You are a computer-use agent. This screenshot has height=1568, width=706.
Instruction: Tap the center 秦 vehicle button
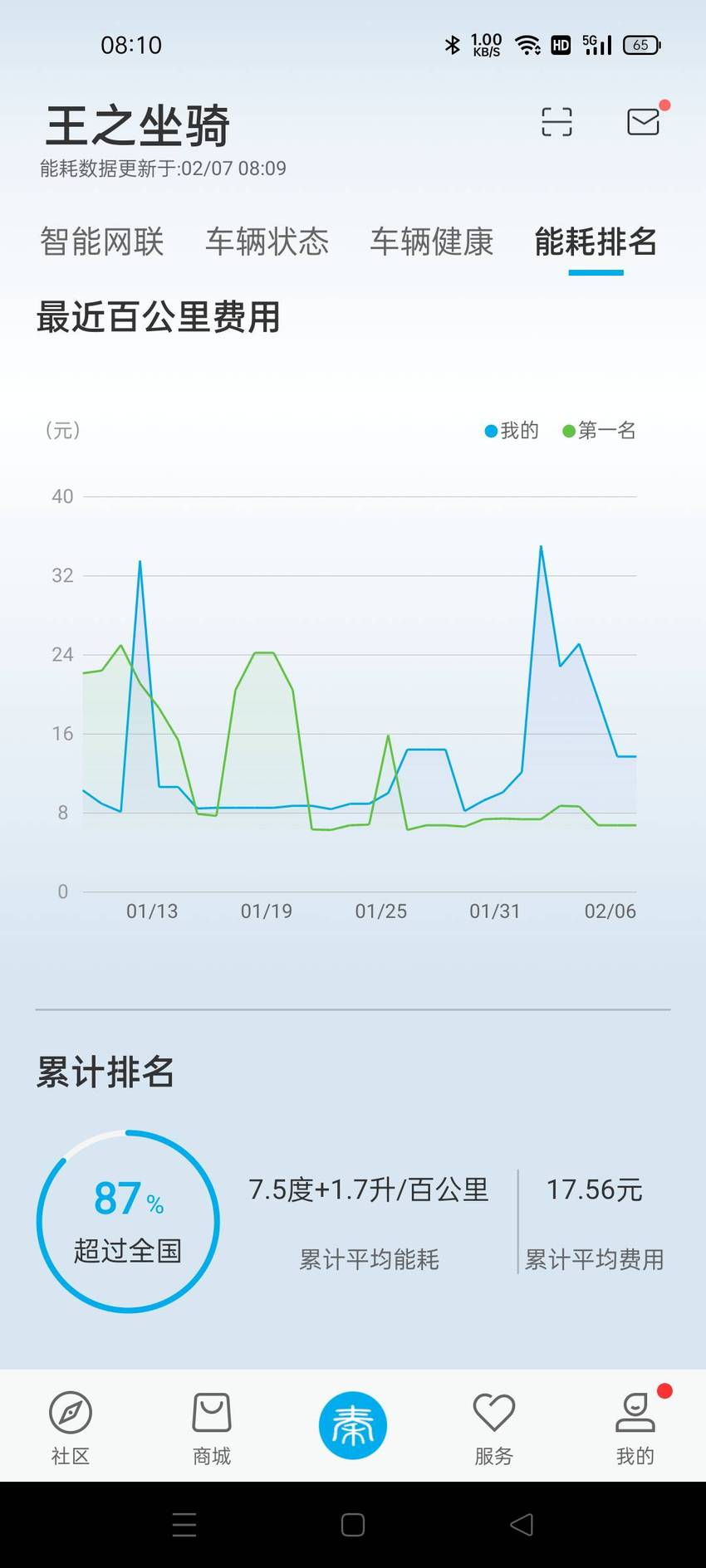pos(353,1425)
